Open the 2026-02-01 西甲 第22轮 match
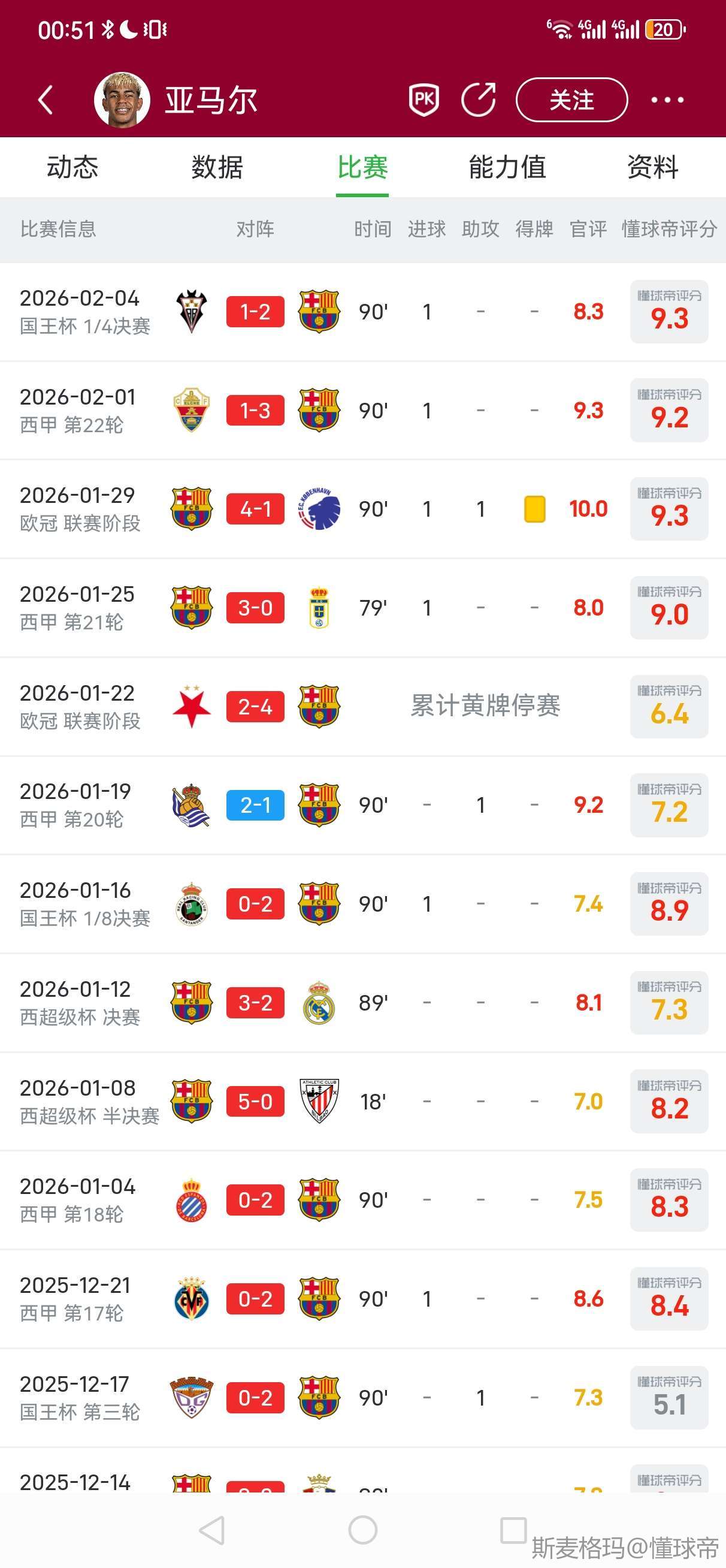 256,411
